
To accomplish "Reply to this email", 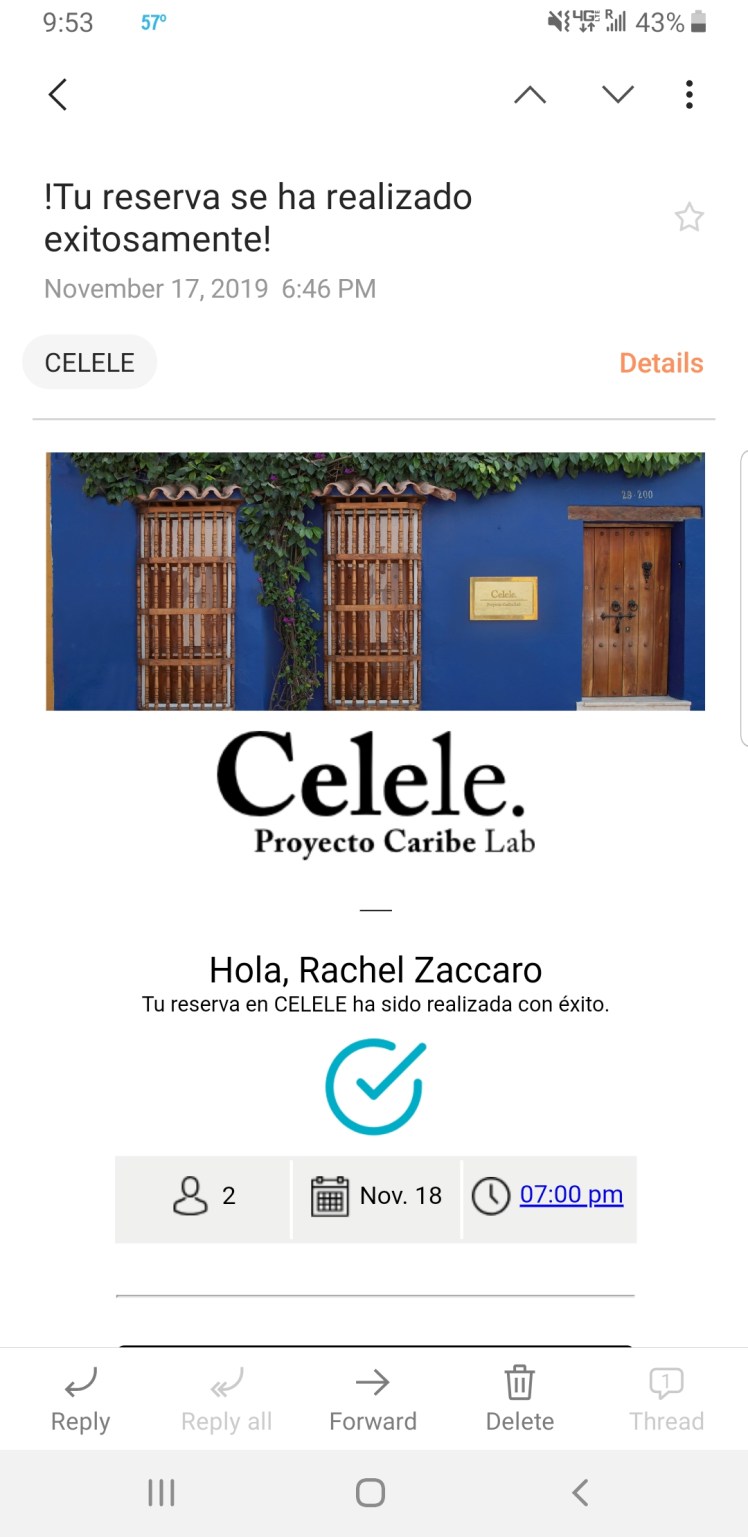I will (80, 1400).
